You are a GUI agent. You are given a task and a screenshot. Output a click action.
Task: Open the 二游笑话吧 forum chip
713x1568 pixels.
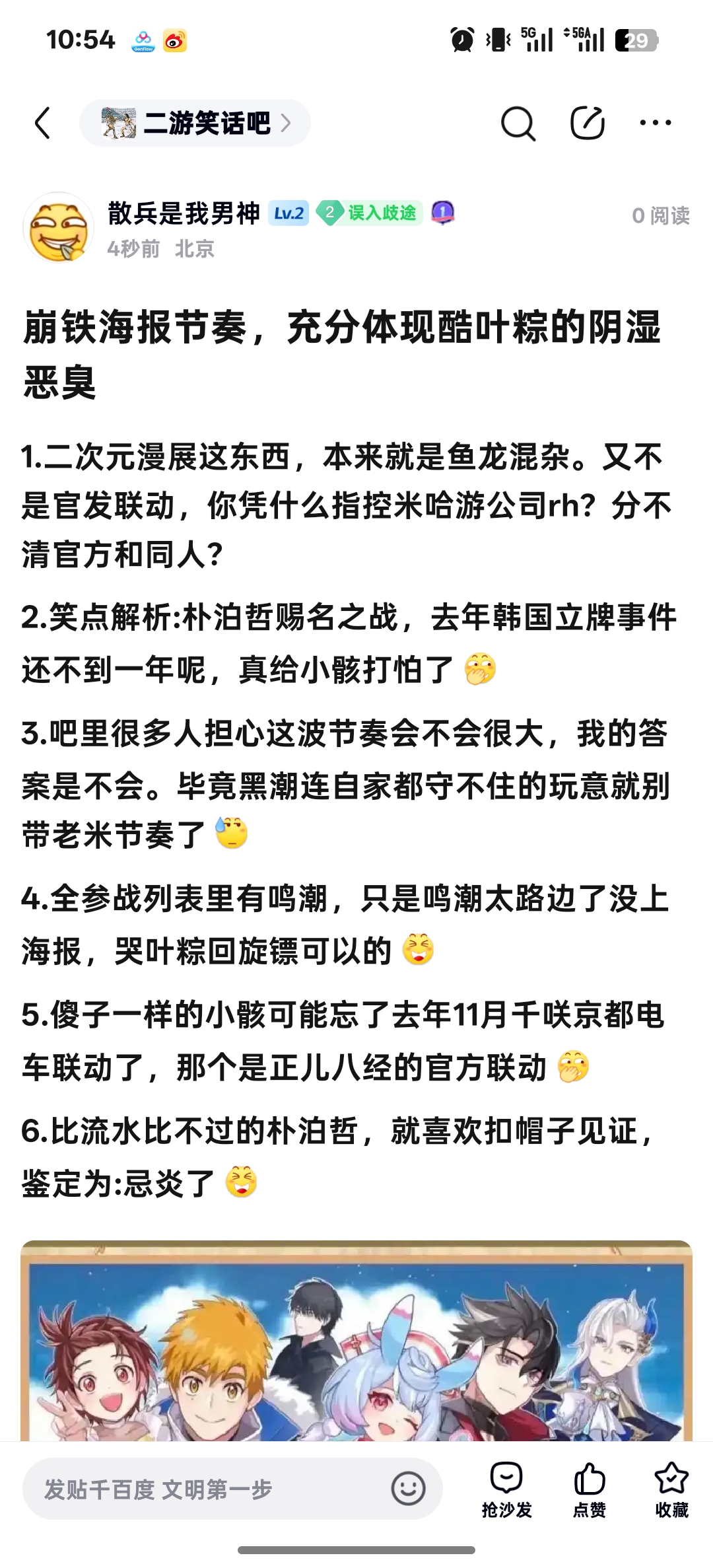[195, 123]
